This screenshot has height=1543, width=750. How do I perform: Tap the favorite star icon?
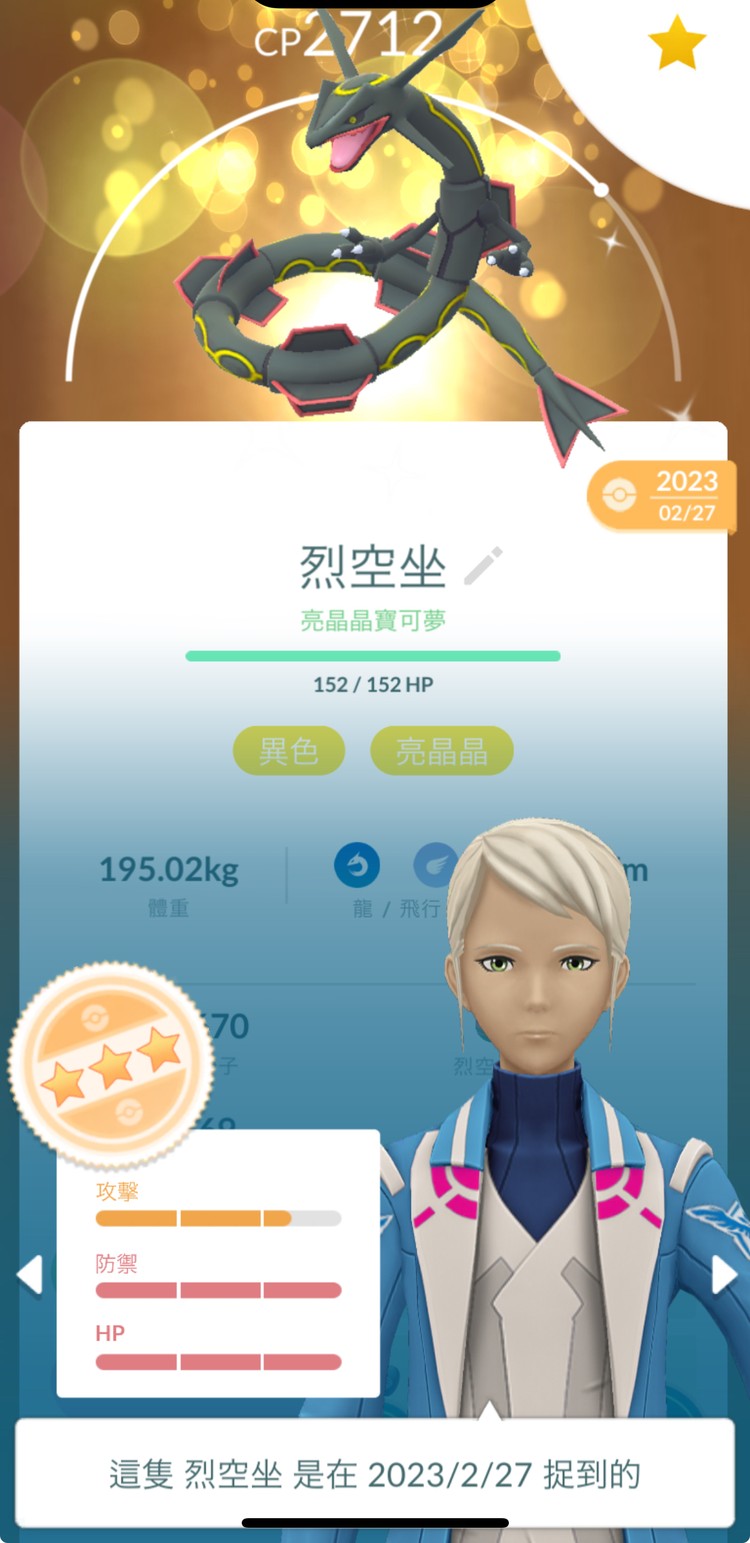tap(677, 43)
